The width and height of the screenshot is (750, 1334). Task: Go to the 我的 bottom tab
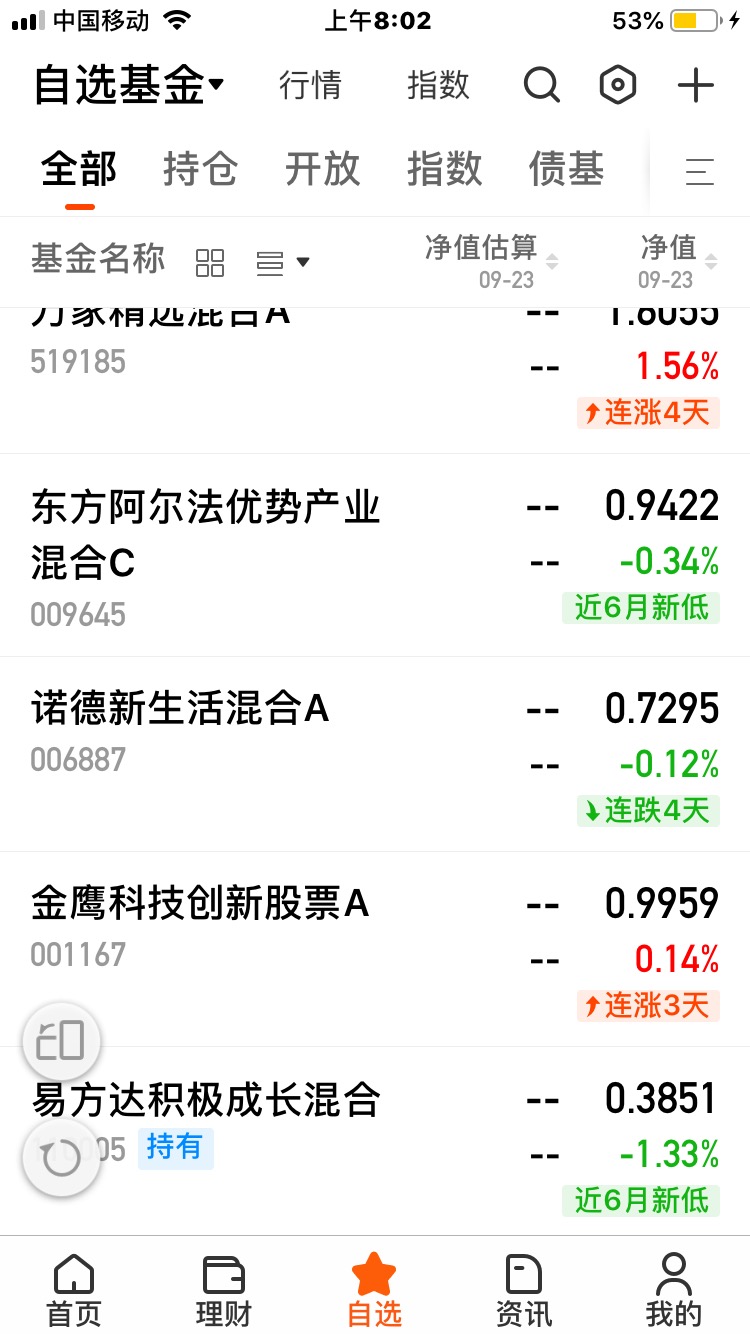pyautogui.click(x=674, y=1288)
